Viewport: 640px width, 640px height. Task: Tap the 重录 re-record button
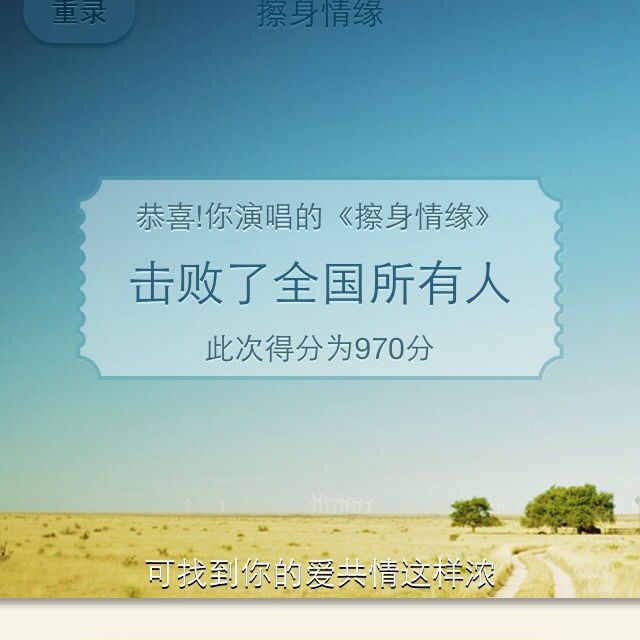point(79,16)
